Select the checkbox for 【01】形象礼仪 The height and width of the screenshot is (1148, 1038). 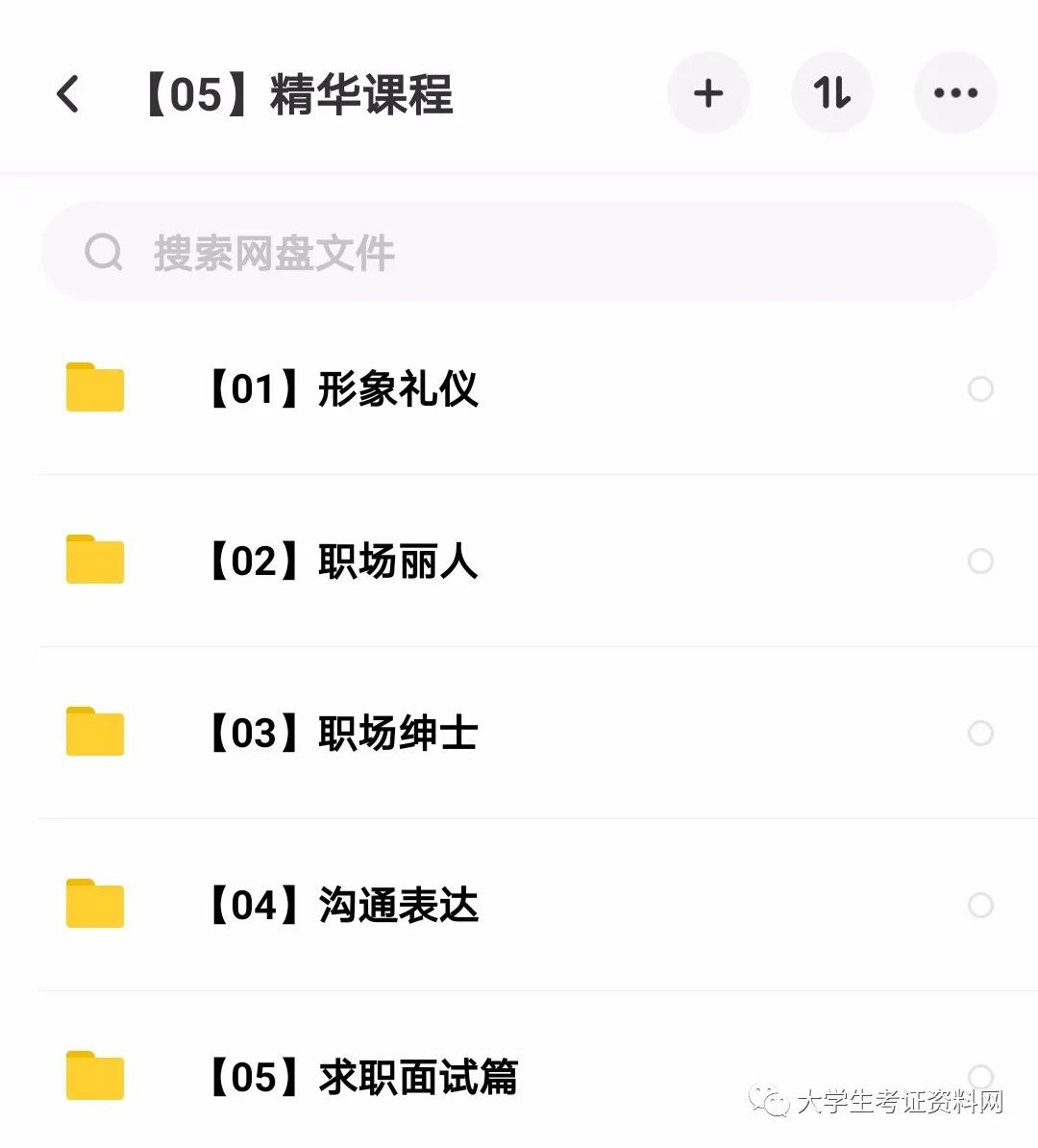(x=980, y=389)
